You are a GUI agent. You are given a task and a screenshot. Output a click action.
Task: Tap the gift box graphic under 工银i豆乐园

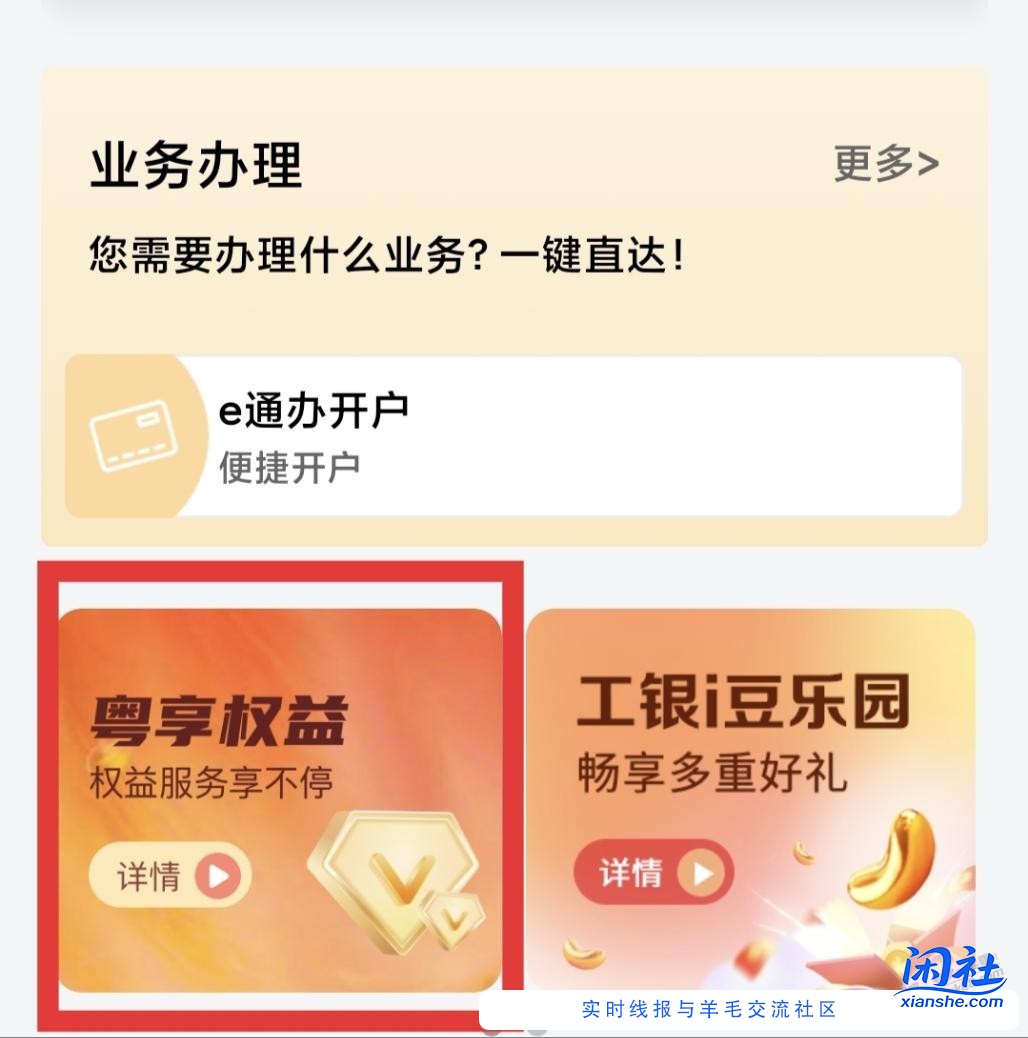pyautogui.click(x=840, y=960)
